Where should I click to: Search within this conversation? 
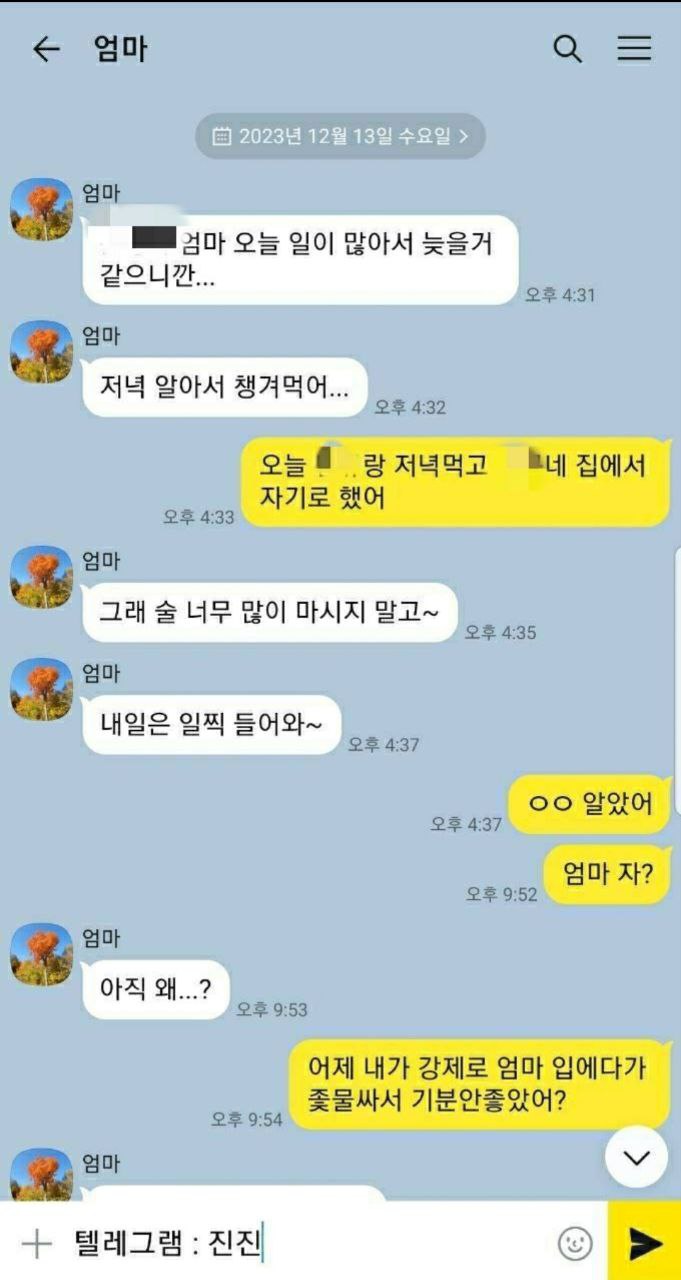coord(567,48)
